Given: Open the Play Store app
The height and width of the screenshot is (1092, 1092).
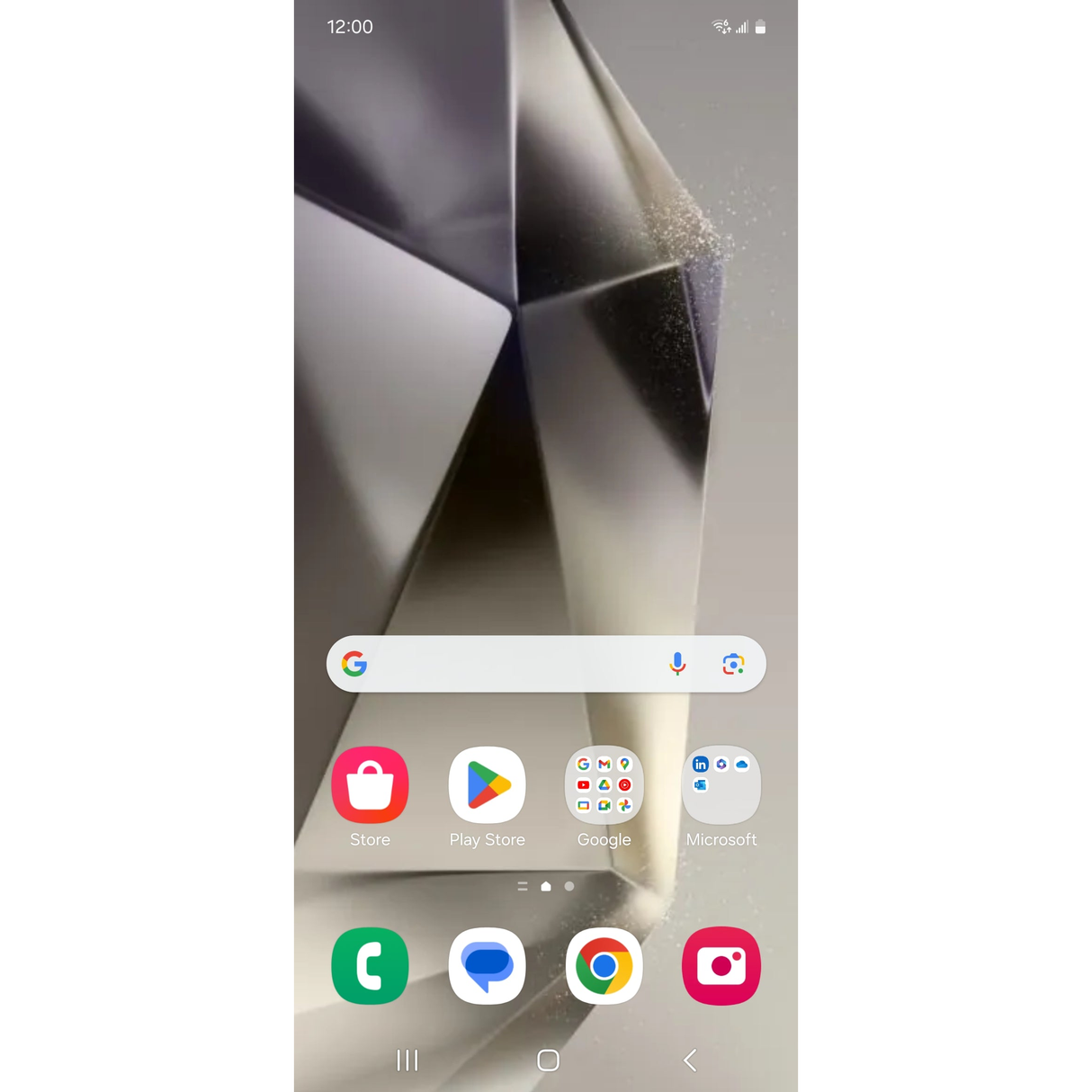Looking at the screenshot, I should [x=487, y=785].
